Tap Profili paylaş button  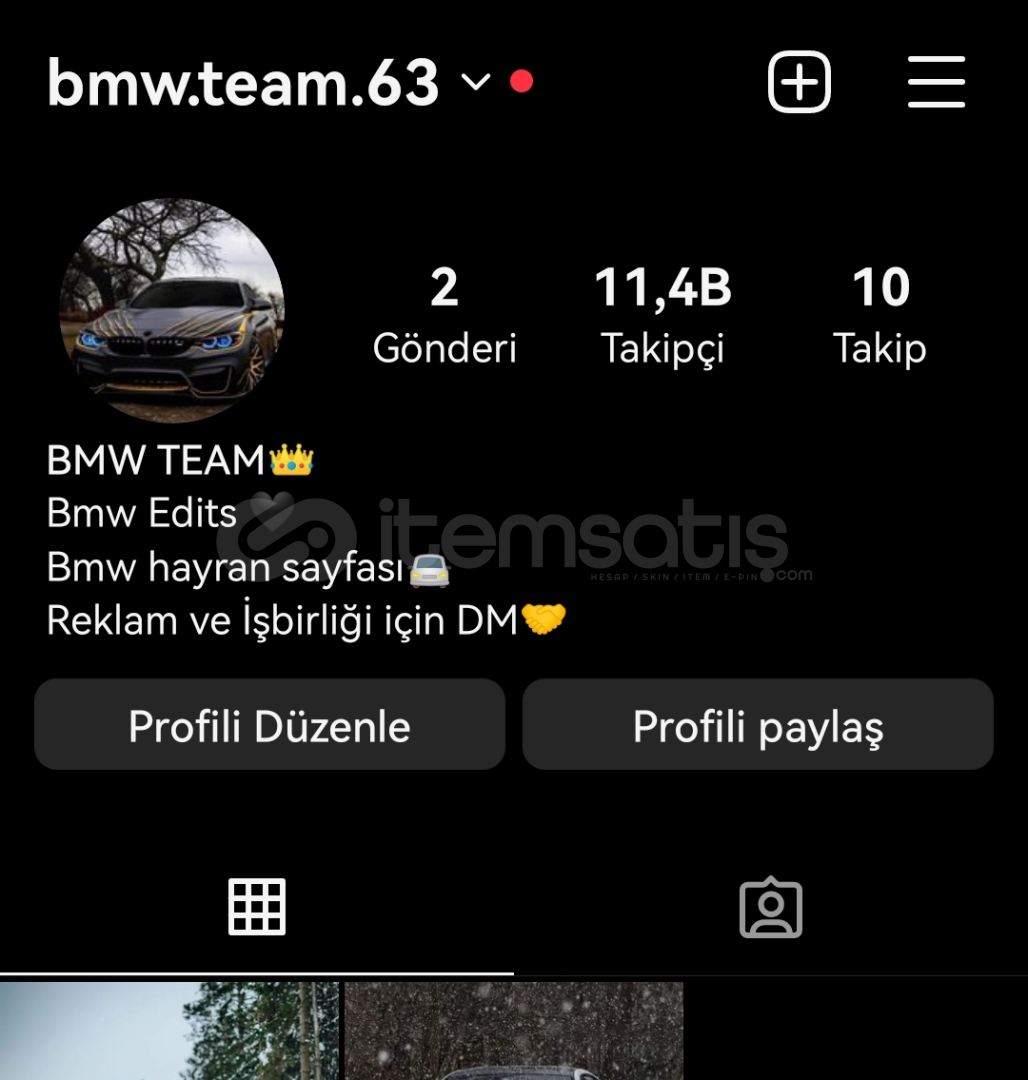[x=758, y=725]
